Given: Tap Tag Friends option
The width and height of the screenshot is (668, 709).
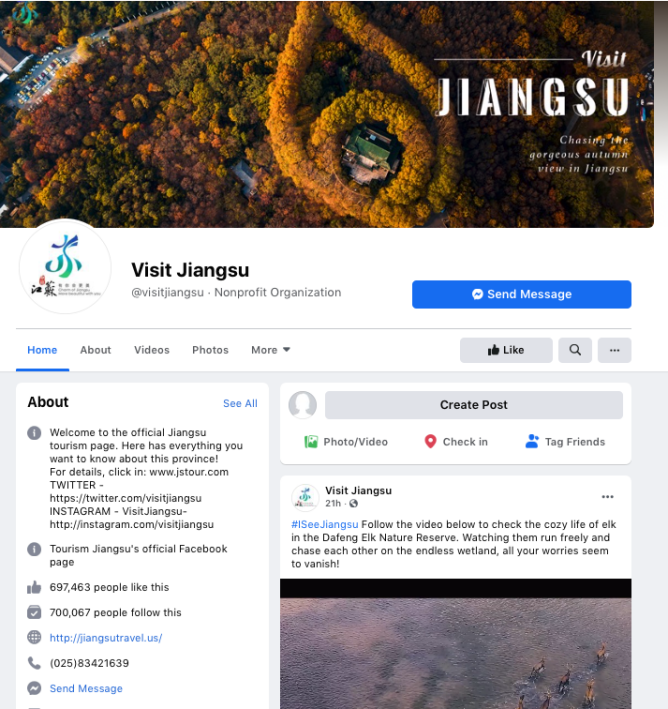Looking at the screenshot, I should pos(565,441).
